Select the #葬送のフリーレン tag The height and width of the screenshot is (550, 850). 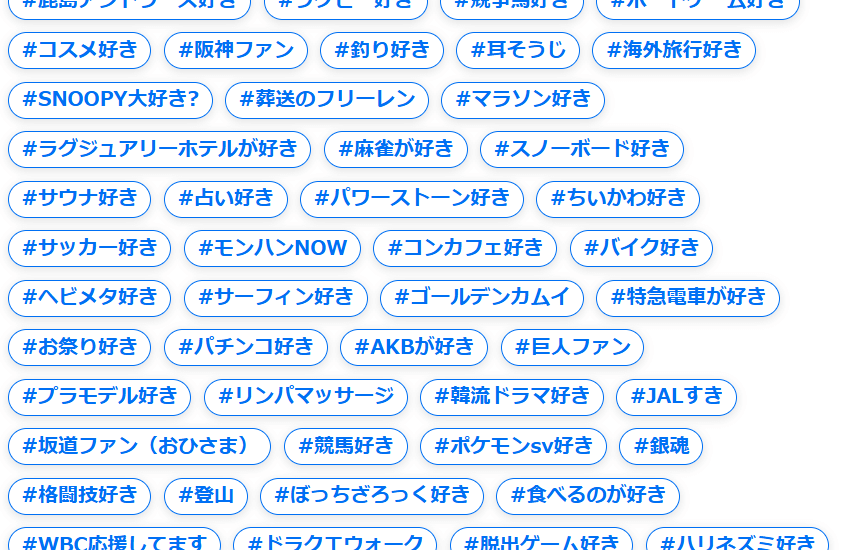click(x=327, y=100)
